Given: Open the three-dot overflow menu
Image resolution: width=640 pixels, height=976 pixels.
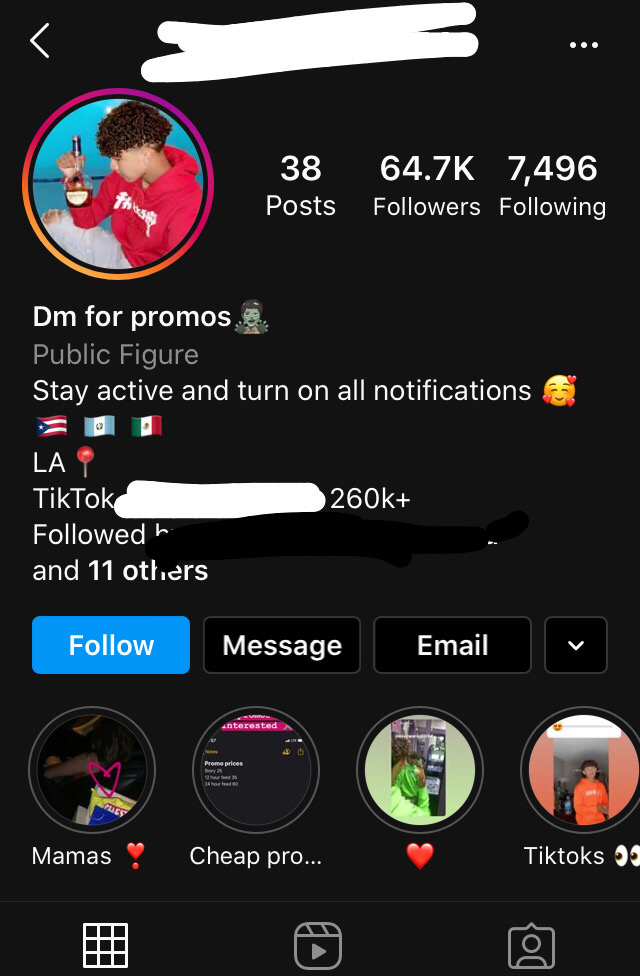Looking at the screenshot, I should tap(583, 45).
